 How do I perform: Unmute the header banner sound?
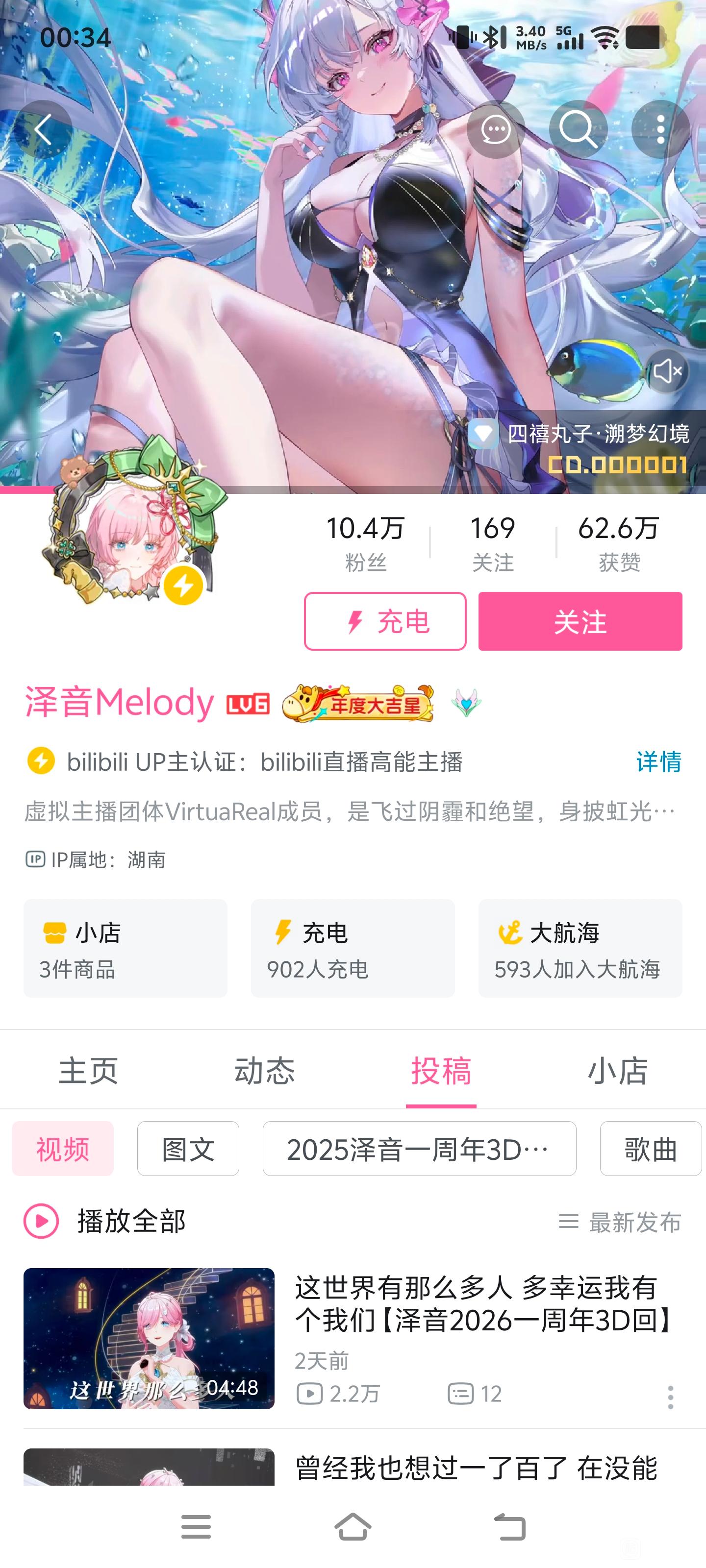coord(667,371)
